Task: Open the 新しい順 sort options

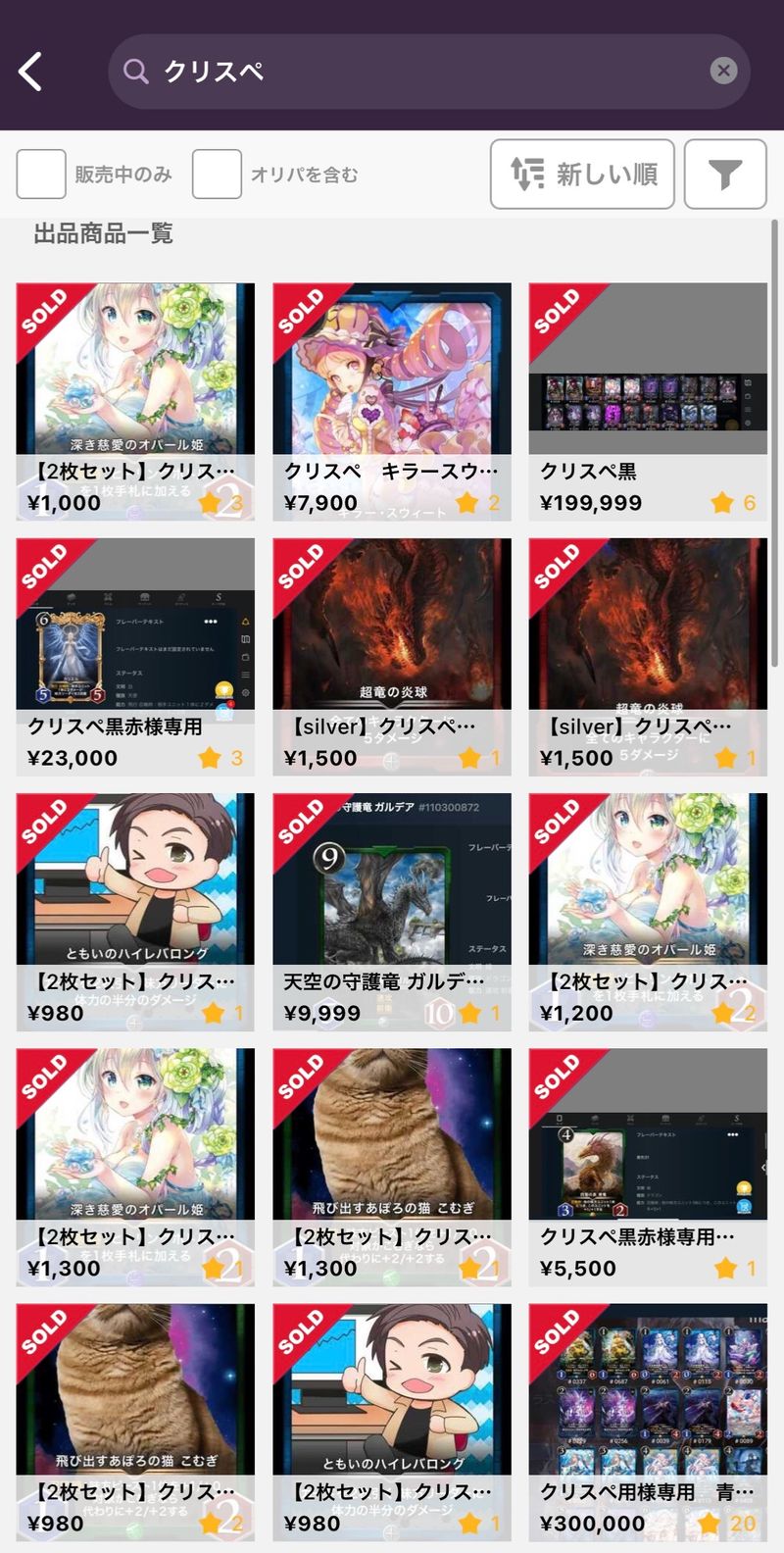Action: (x=582, y=175)
